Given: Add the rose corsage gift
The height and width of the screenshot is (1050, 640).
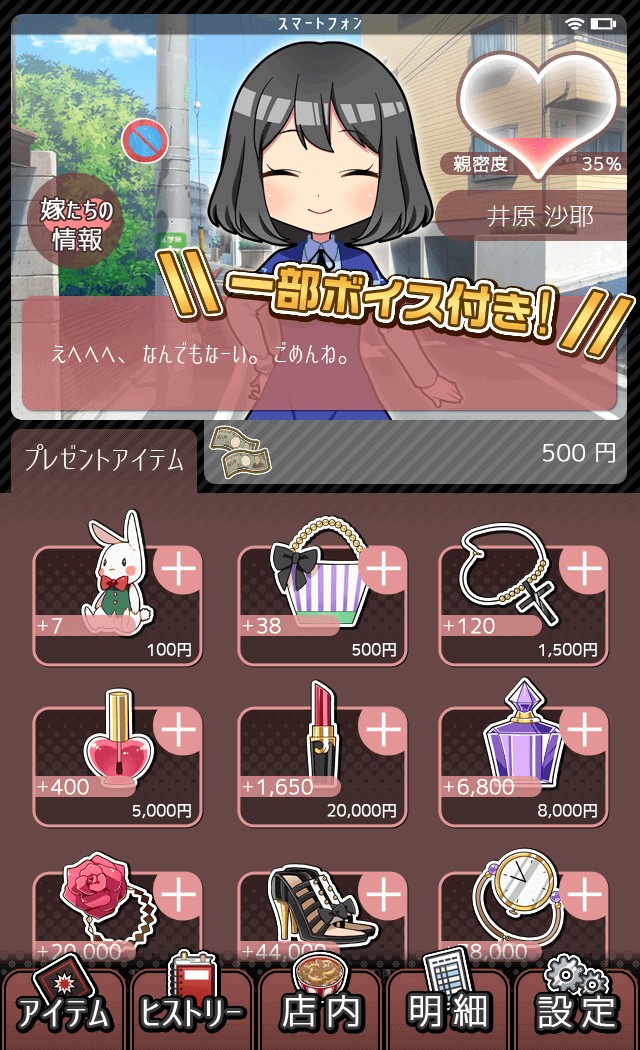Looking at the screenshot, I should [179, 894].
